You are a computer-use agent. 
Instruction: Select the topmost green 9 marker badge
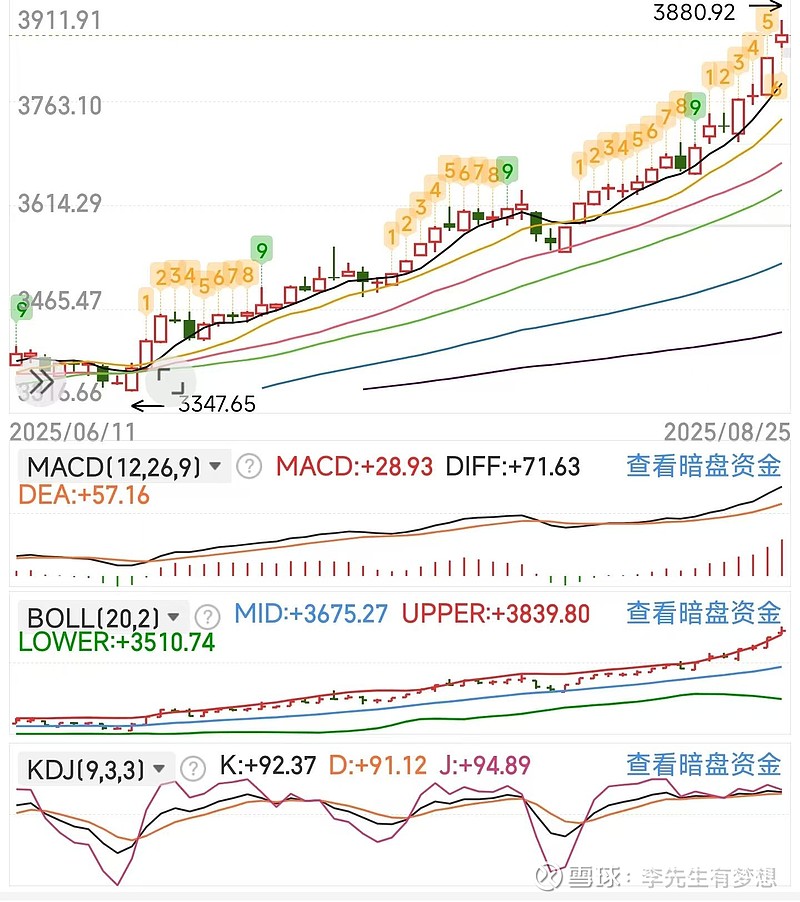click(x=697, y=107)
